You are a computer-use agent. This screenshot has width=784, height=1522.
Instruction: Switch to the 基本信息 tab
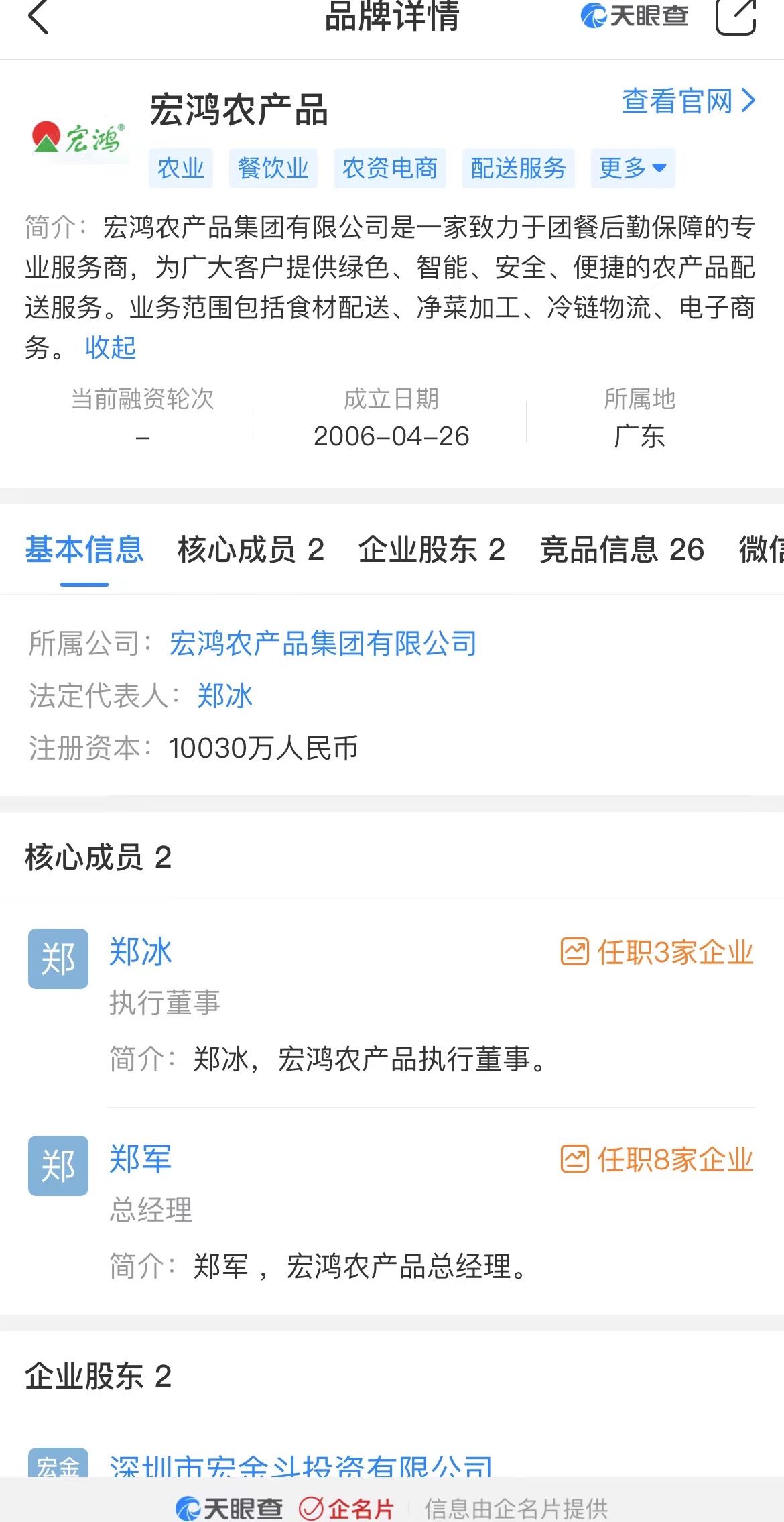point(84,550)
